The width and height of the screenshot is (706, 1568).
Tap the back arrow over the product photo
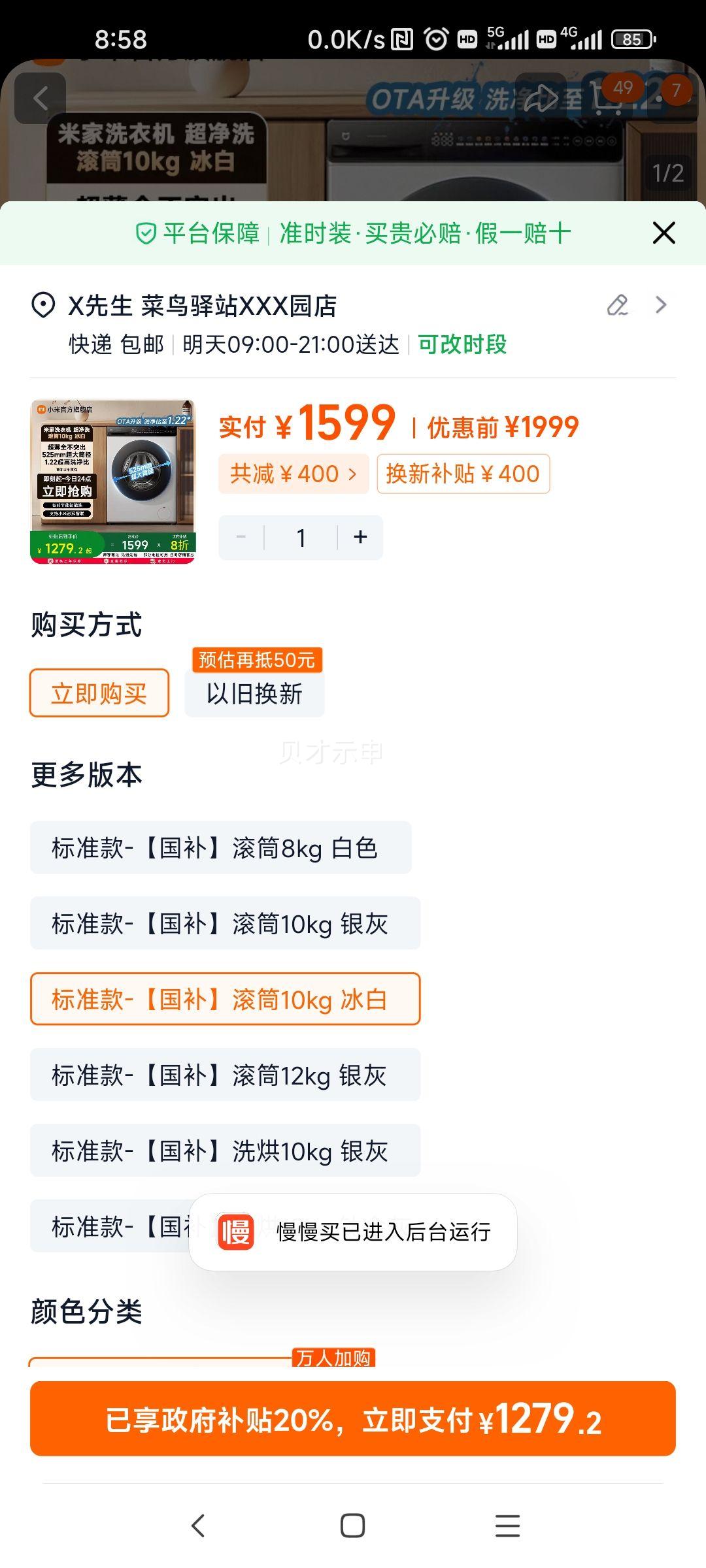coord(41,98)
